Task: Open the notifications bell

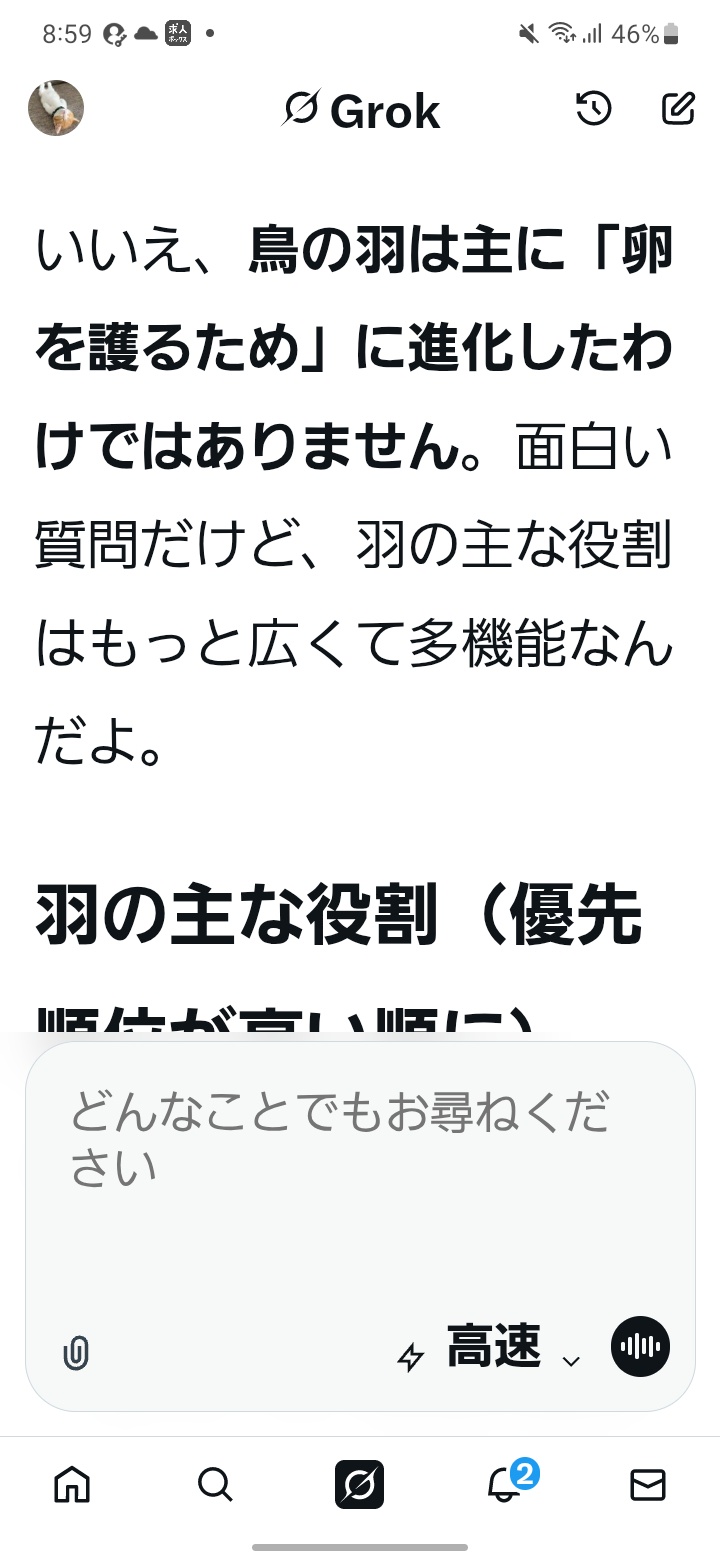Action: click(x=504, y=1484)
